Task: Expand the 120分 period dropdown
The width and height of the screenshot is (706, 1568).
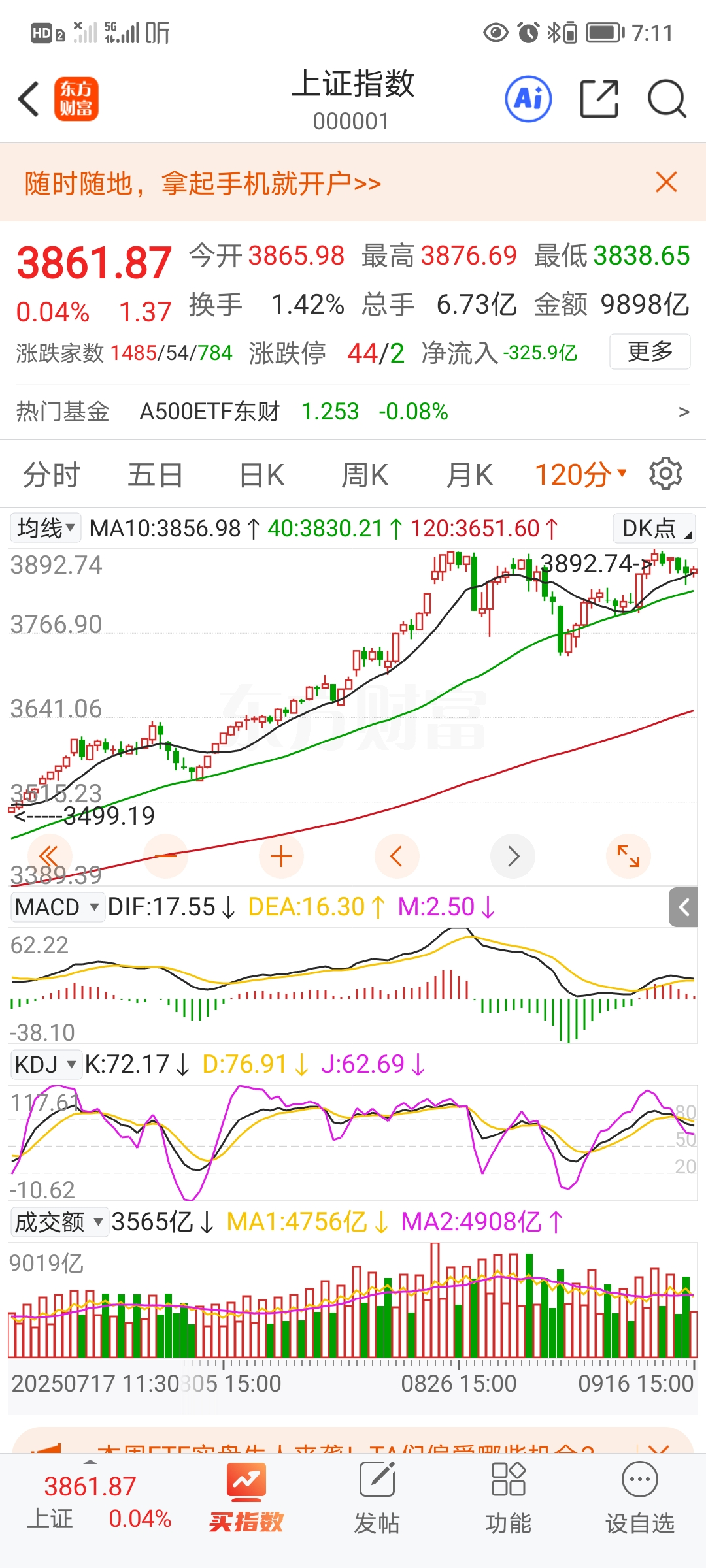Action: coord(580,475)
